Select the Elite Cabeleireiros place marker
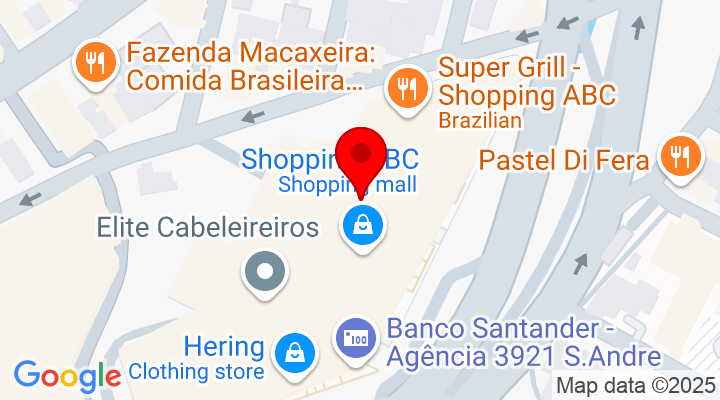The height and width of the screenshot is (400, 720). [265, 269]
